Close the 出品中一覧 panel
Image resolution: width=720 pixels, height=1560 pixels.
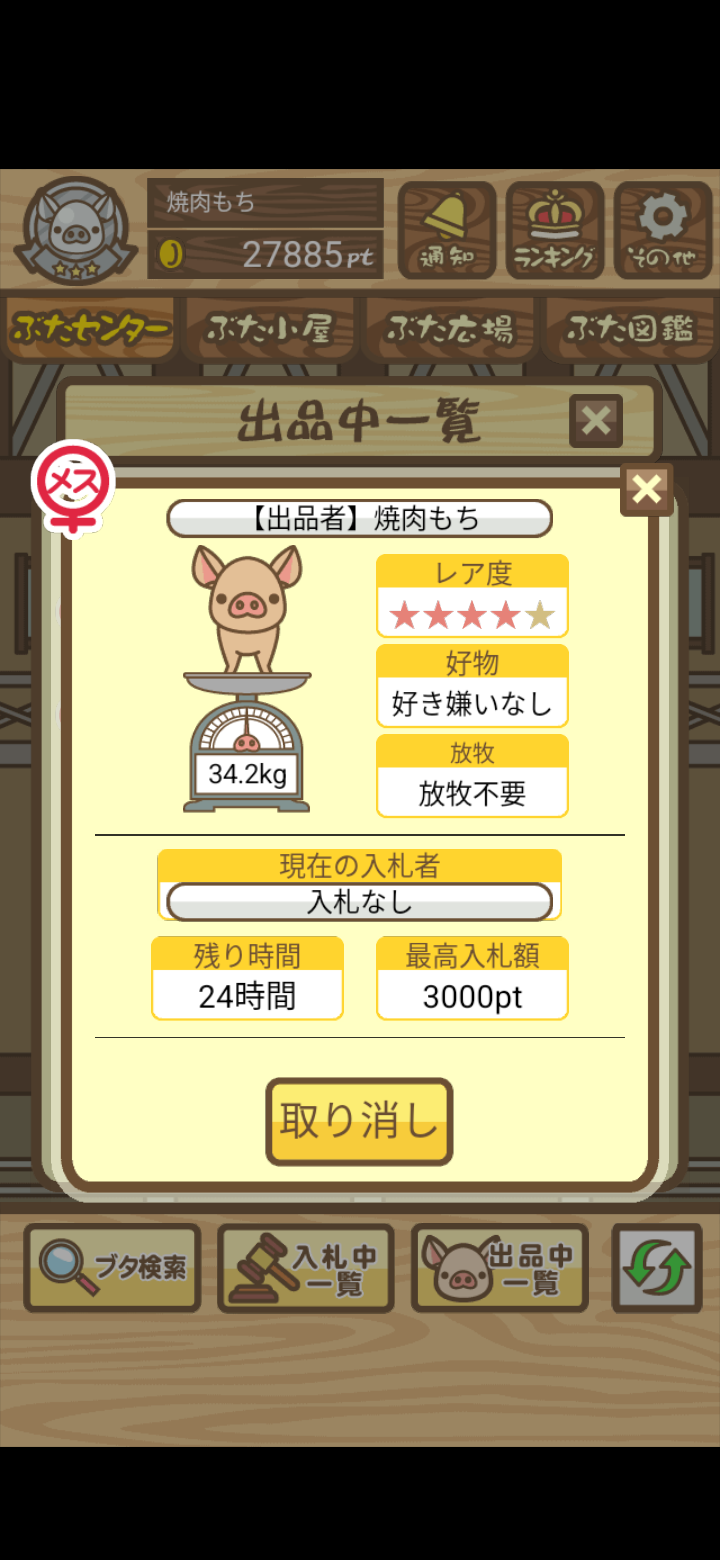coord(596,421)
